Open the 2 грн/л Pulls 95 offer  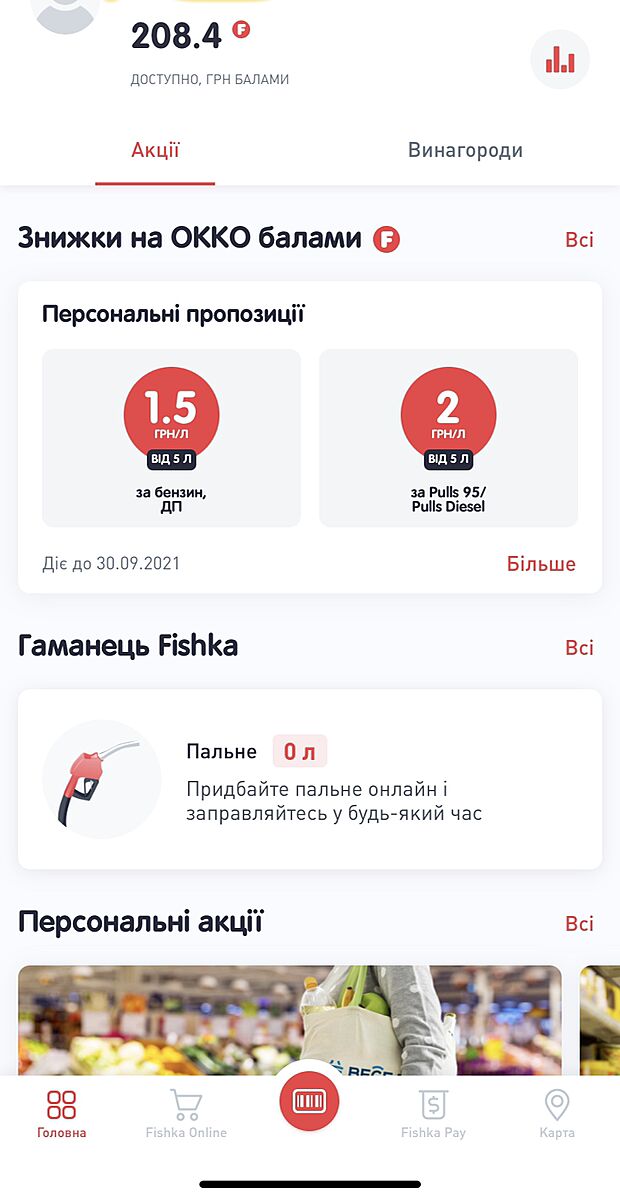click(448, 437)
